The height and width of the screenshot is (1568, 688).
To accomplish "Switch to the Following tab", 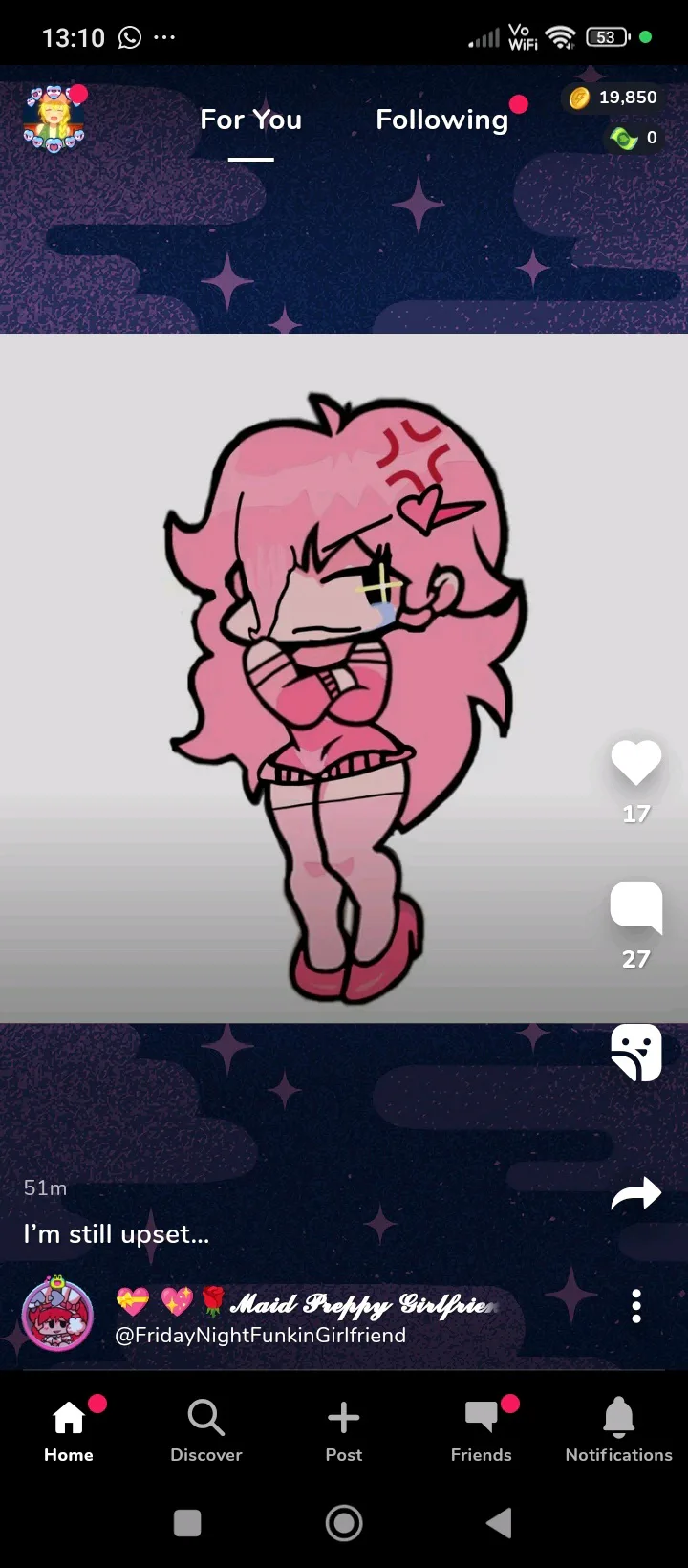I will pyautogui.click(x=442, y=120).
